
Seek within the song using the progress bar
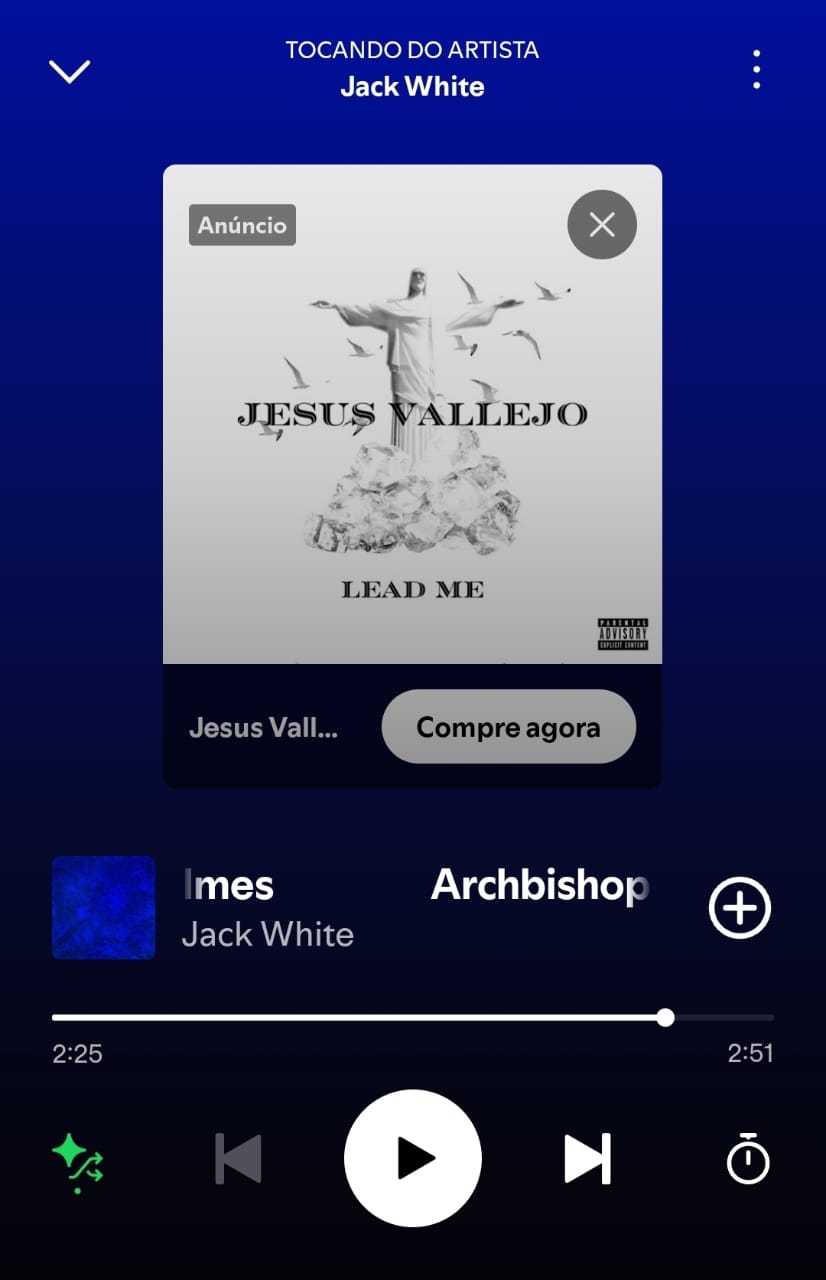pyautogui.click(x=413, y=1017)
